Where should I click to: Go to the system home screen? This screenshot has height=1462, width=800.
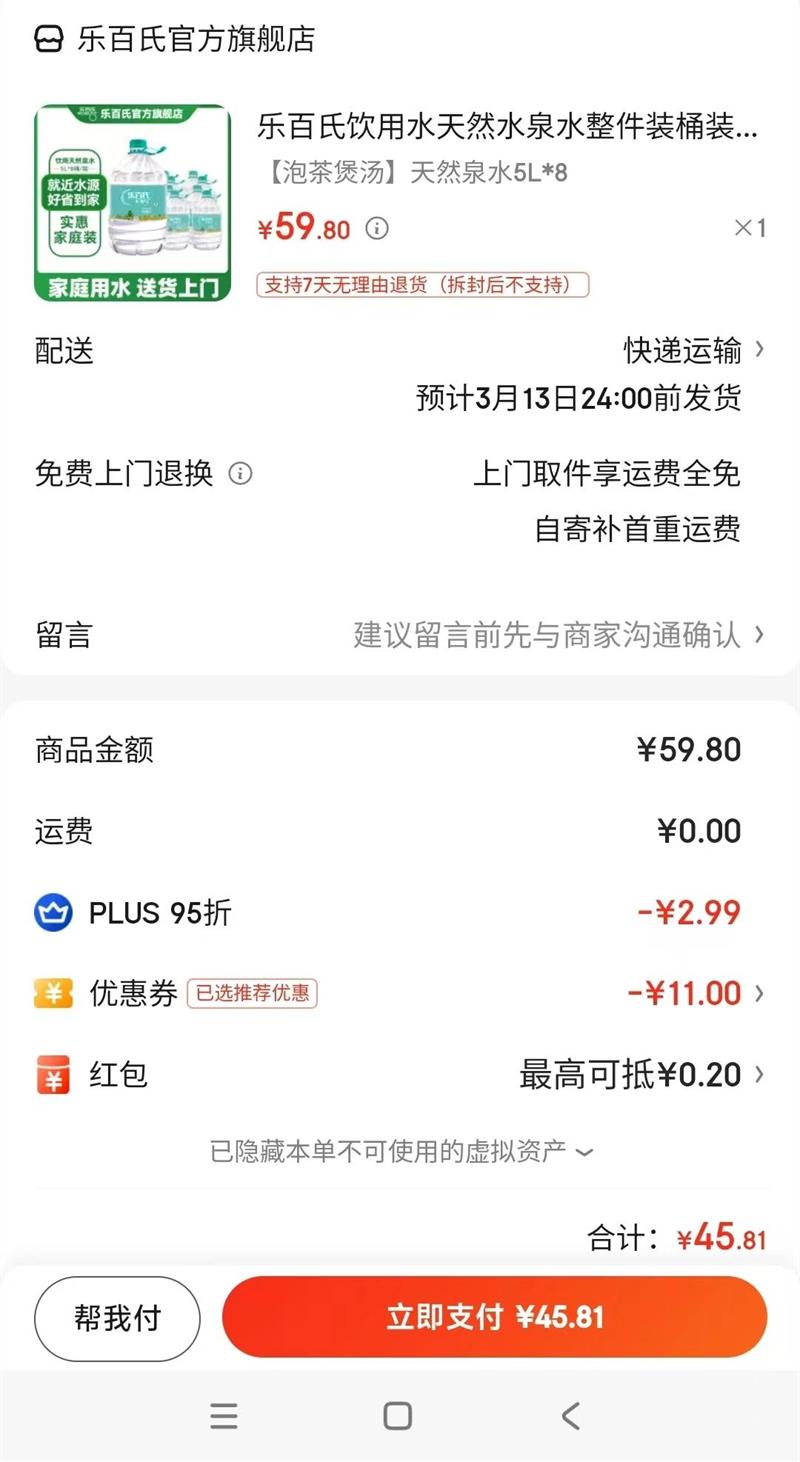point(398,1416)
